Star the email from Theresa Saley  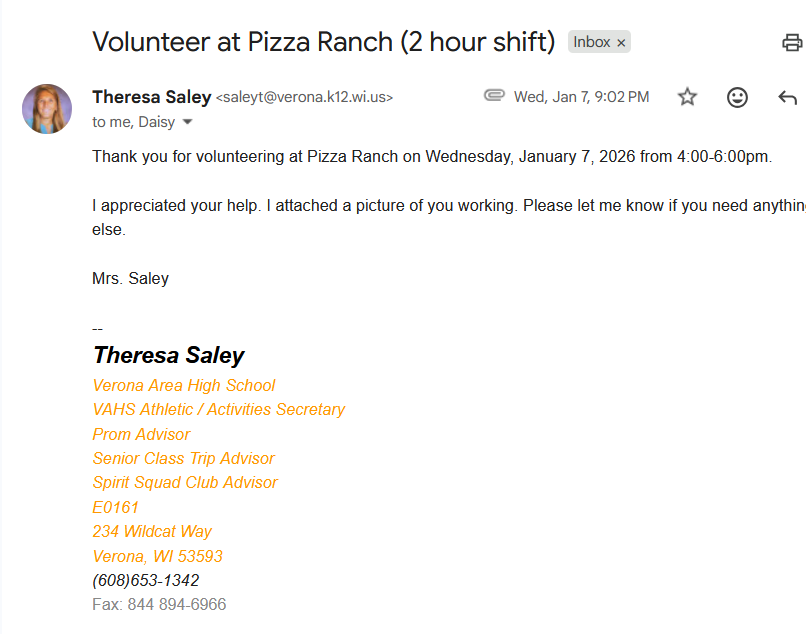pos(687,97)
